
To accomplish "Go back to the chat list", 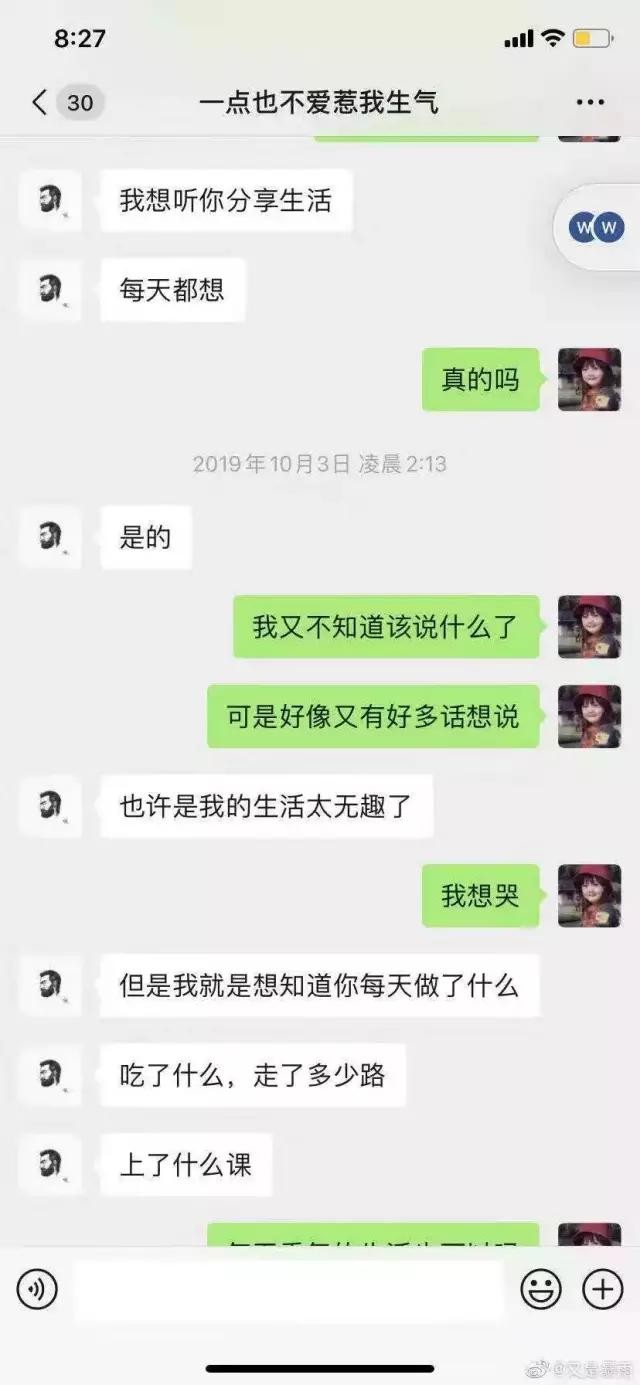I will click(x=40, y=102).
